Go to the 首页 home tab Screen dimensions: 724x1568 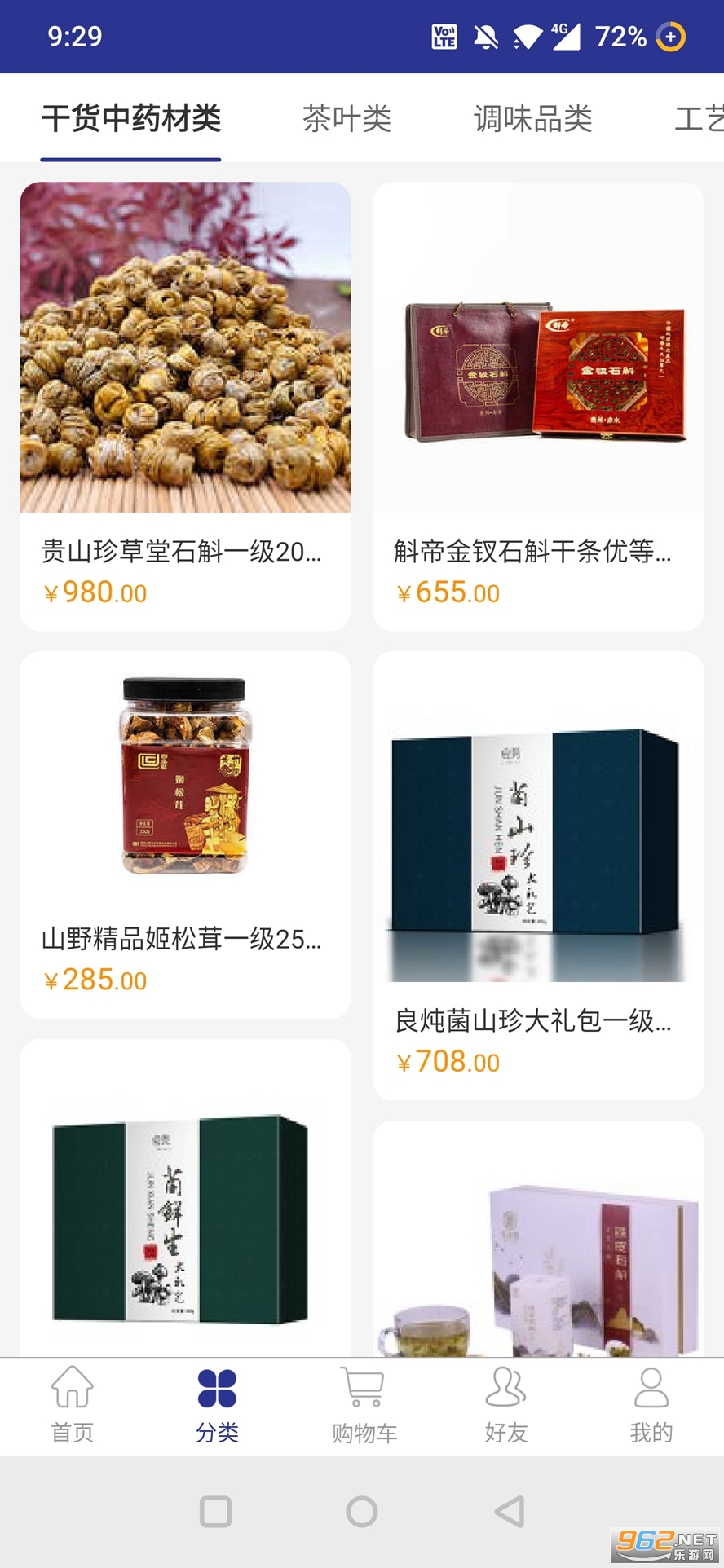(73, 1405)
